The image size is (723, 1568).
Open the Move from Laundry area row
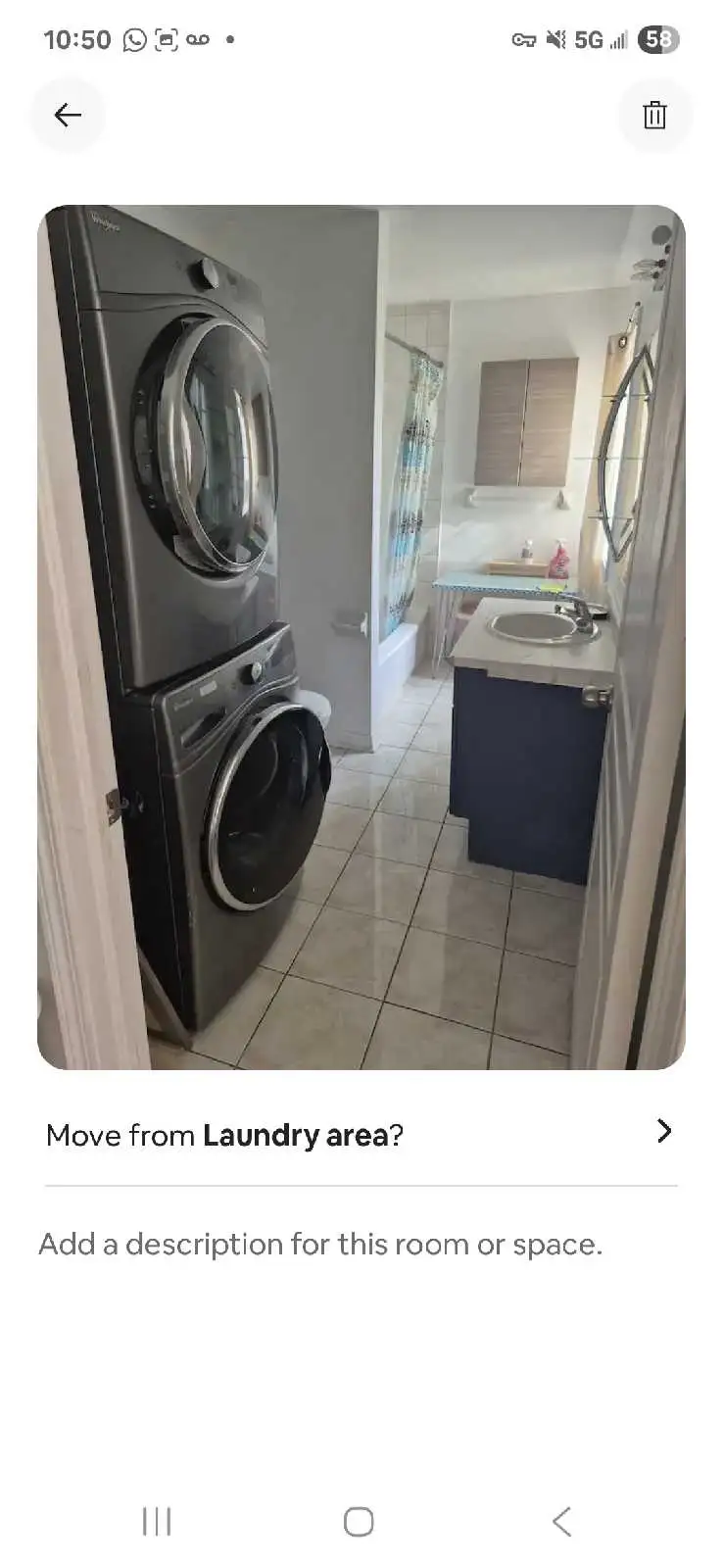coord(361,1134)
